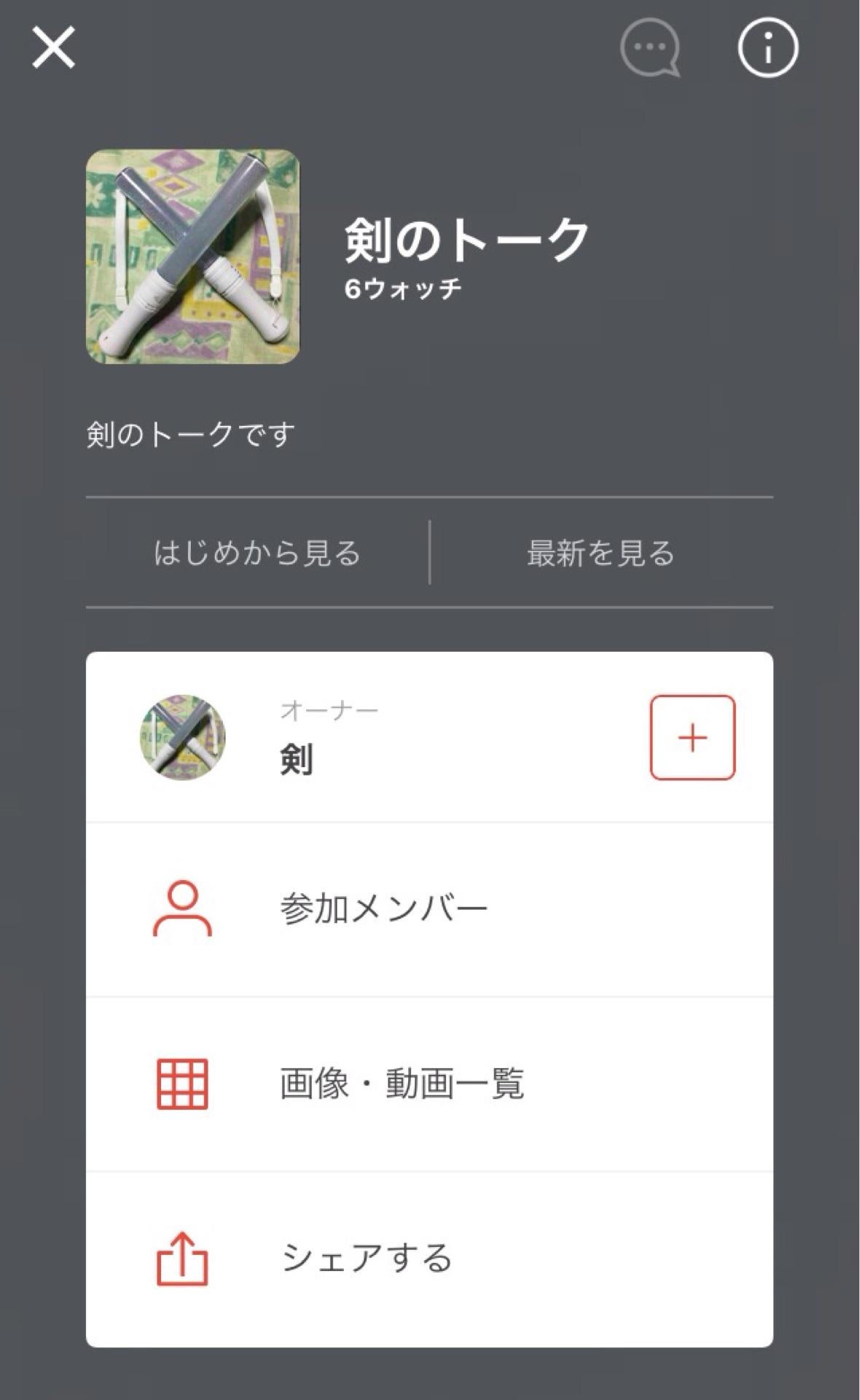This screenshot has width=860, height=1400.
Task: Choose 最新を見る to view latest
Action: click(x=601, y=553)
